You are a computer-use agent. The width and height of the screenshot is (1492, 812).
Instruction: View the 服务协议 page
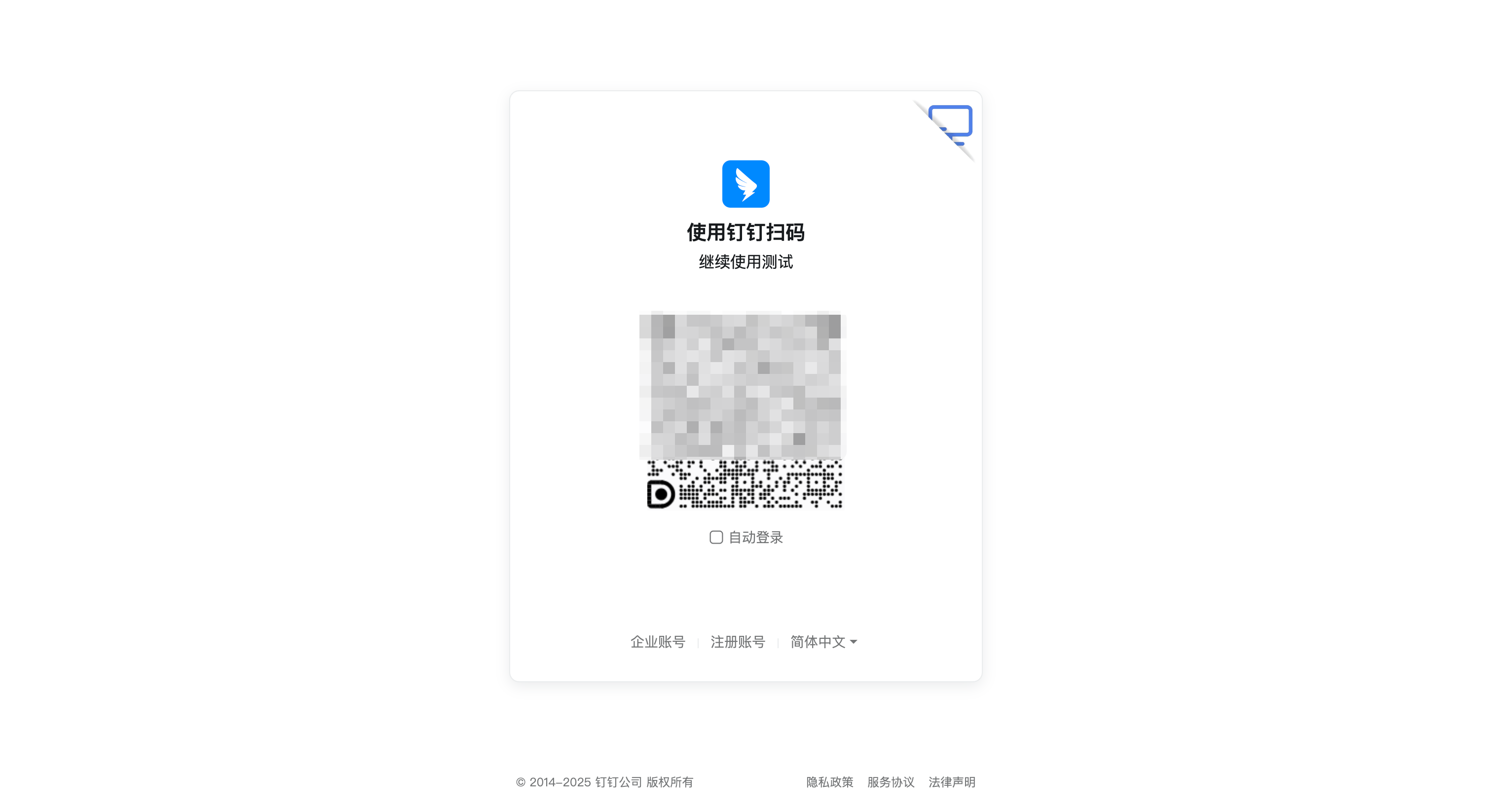[x=890, y=782]
